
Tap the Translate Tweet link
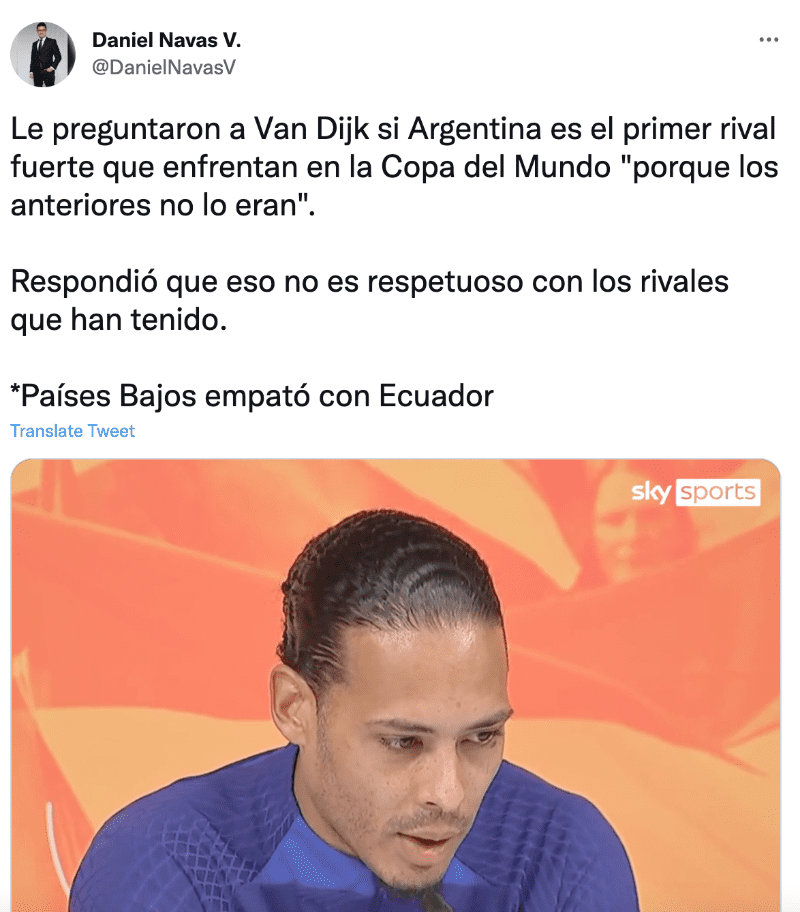[x=72, y=431]
